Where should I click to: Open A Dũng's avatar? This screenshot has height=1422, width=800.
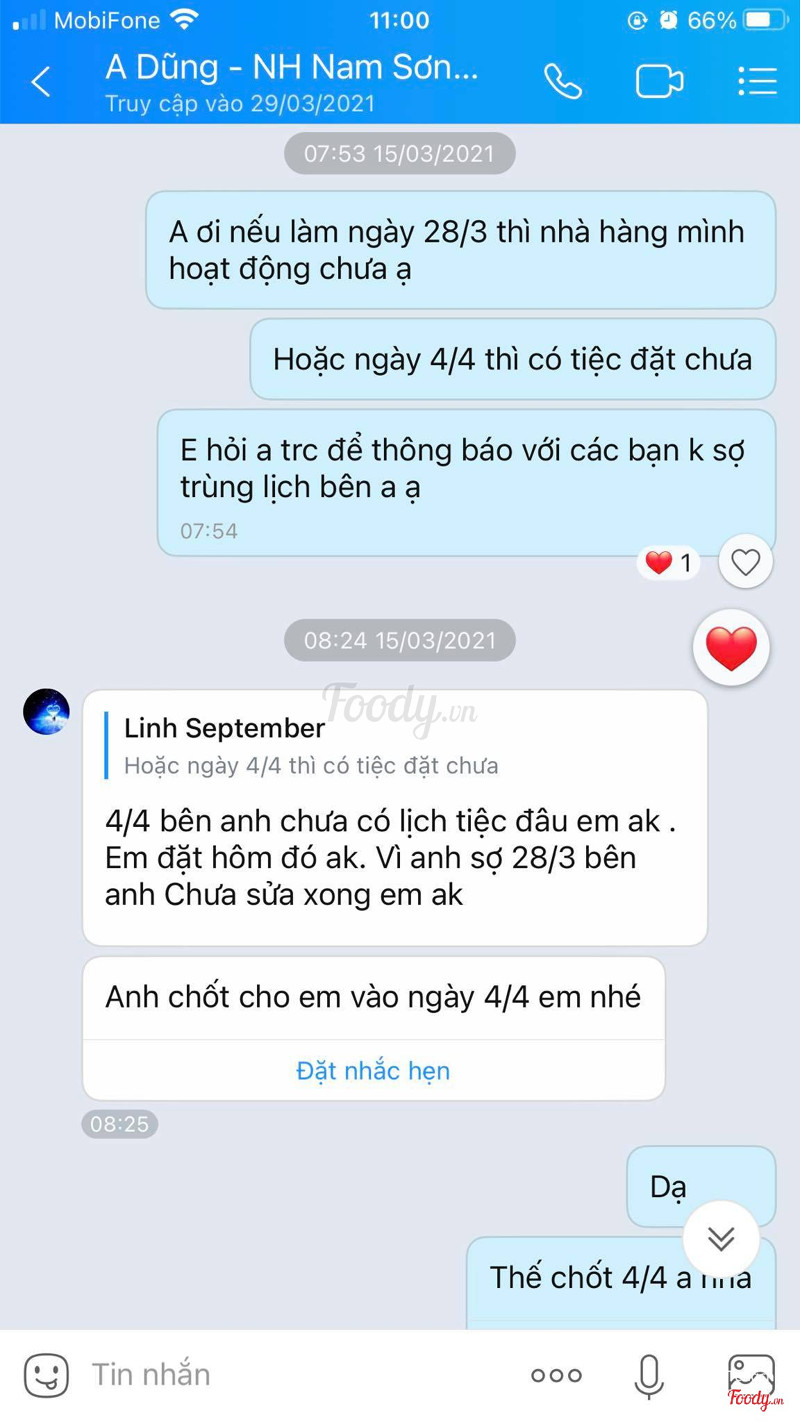[47, 713]
